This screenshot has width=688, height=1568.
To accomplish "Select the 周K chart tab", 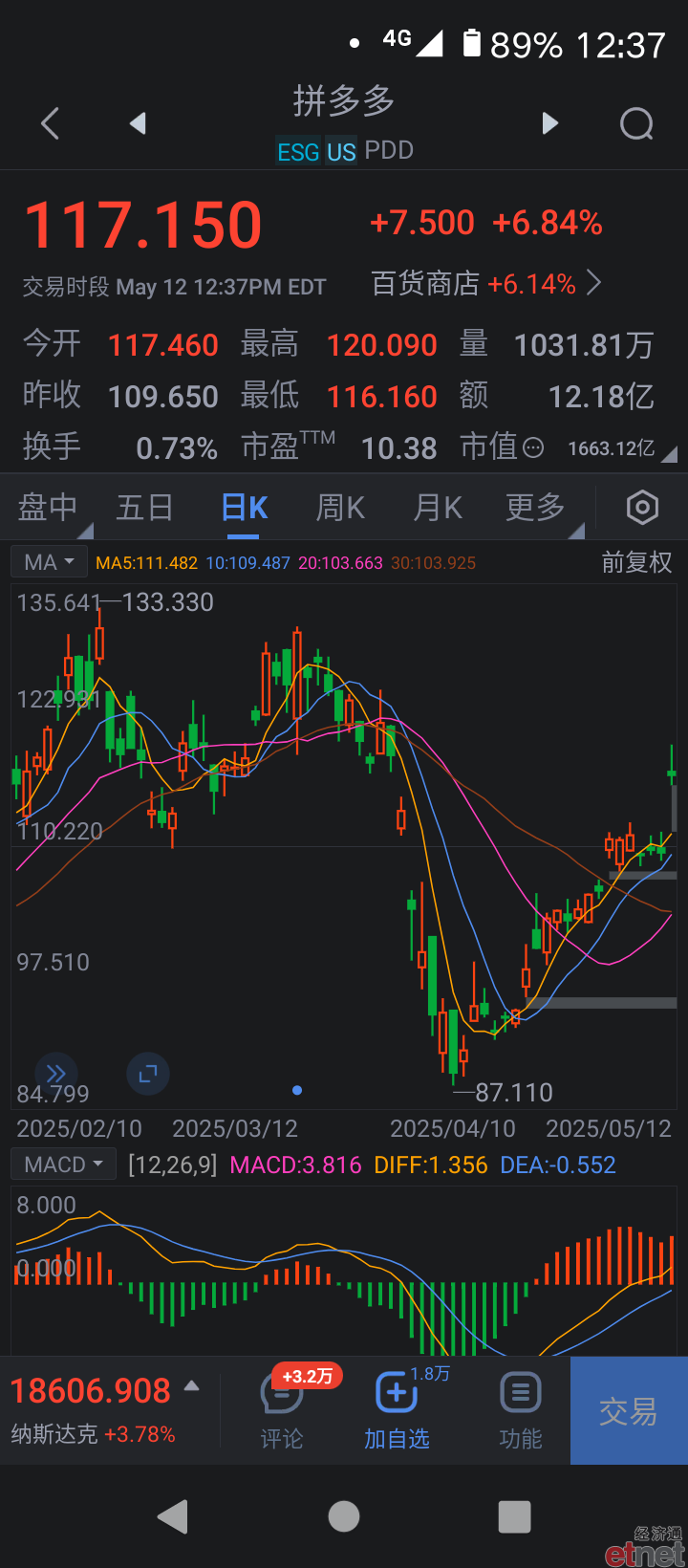I will (x=340, y=508).
